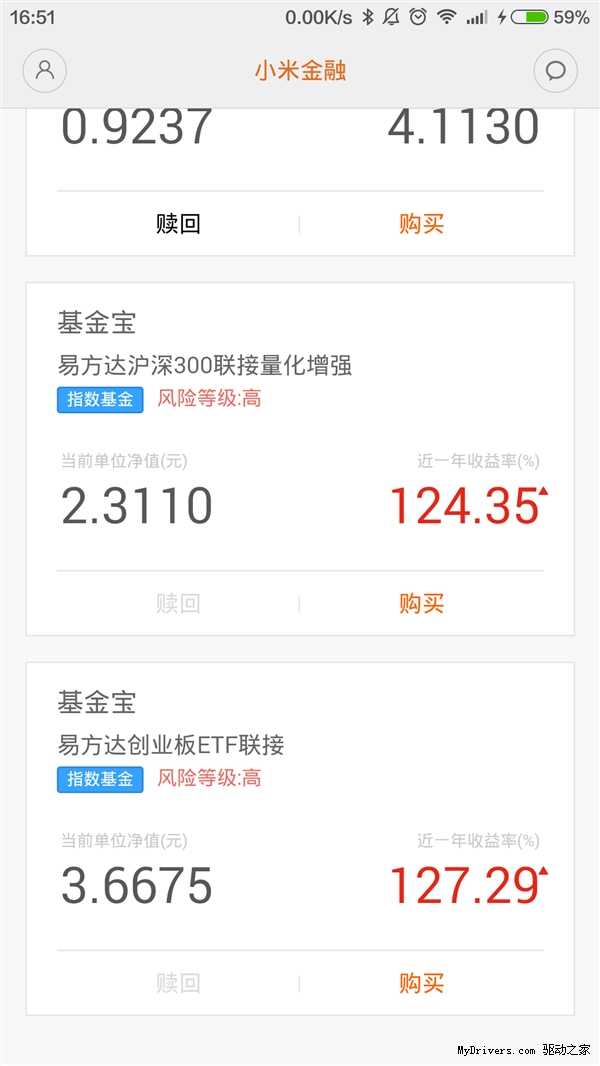The width and height of the screenshot is (600, 1066).
Task: Tap 购买 in the card showing 0.9237
Action: [421, 224]
